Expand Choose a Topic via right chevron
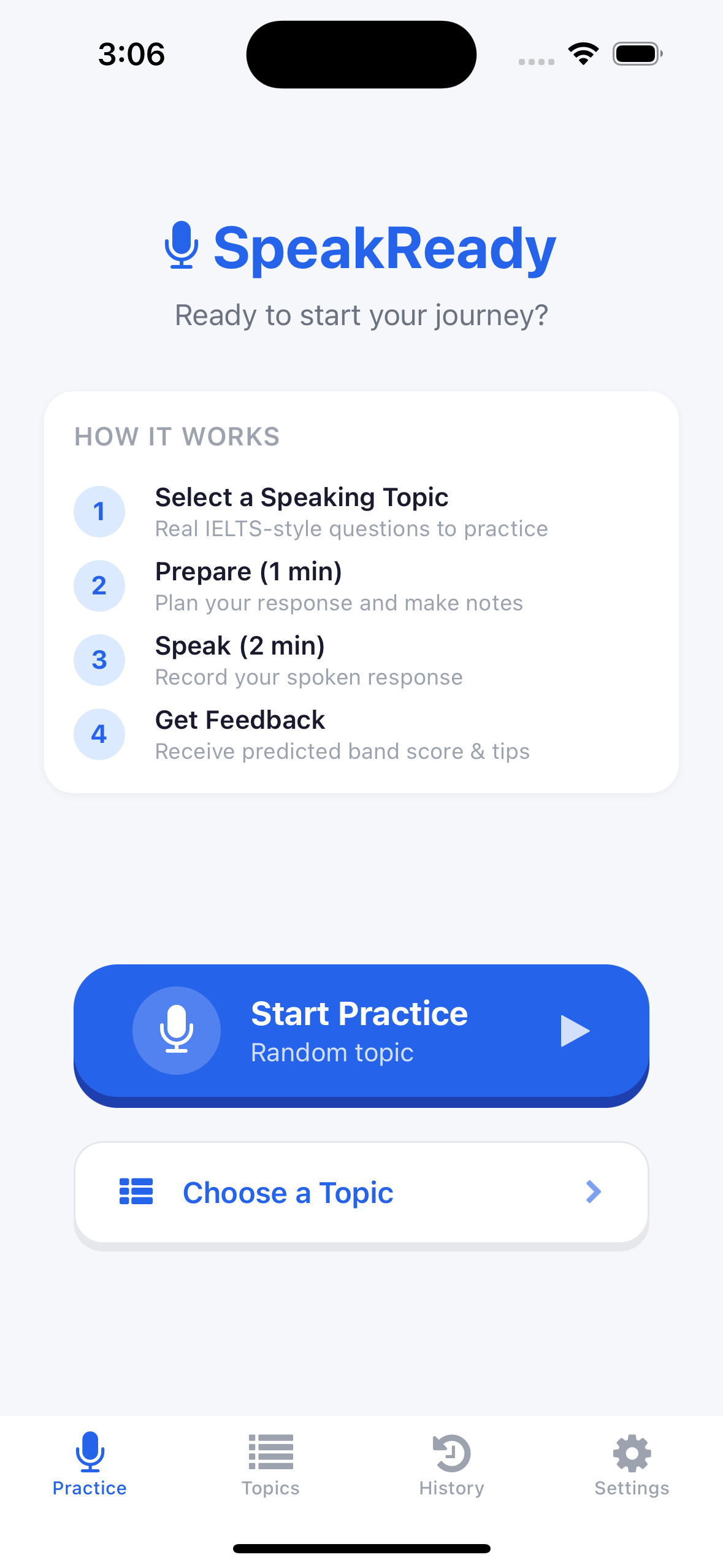This screenshot has width=723, height=1568. tap(592, 1192)
